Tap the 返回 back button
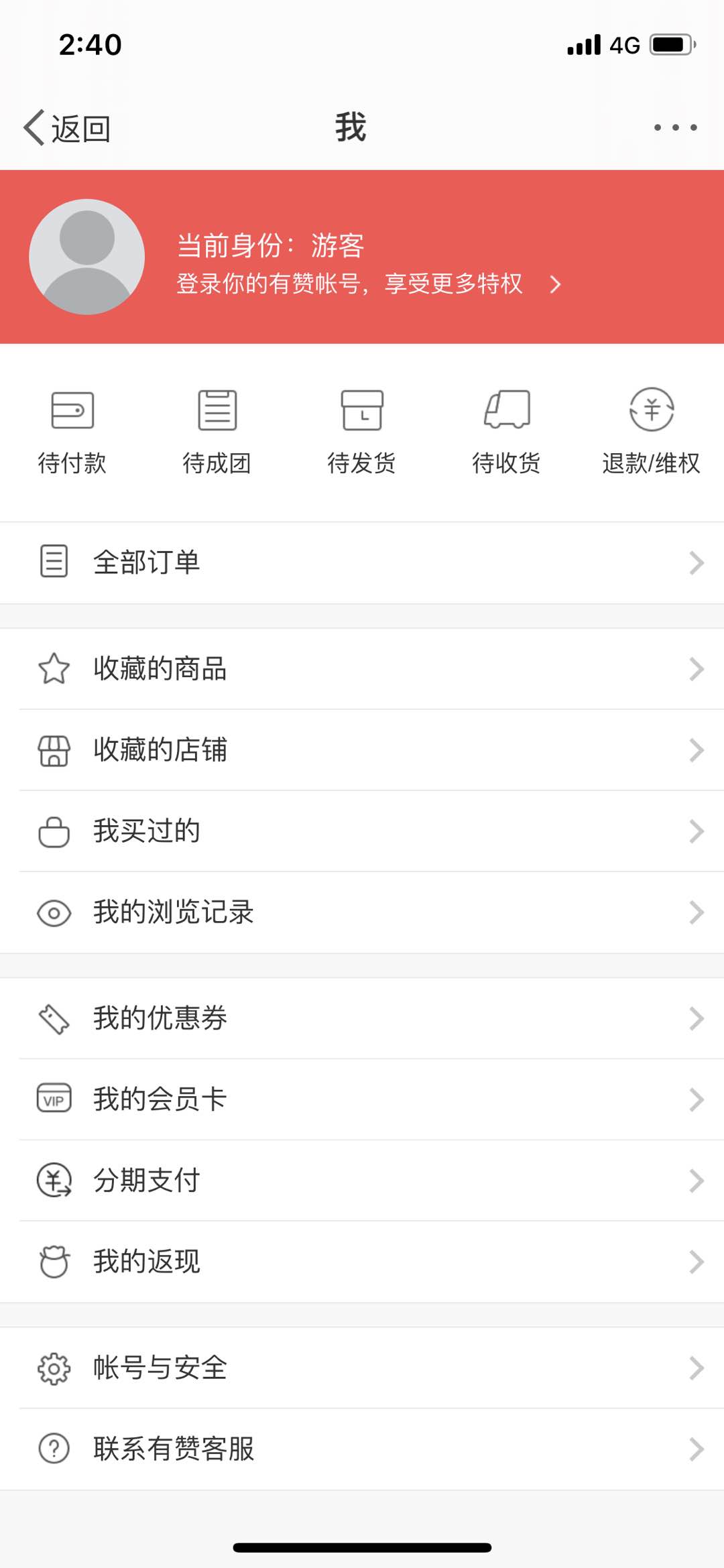724x1568 pixels. (67, 127)
